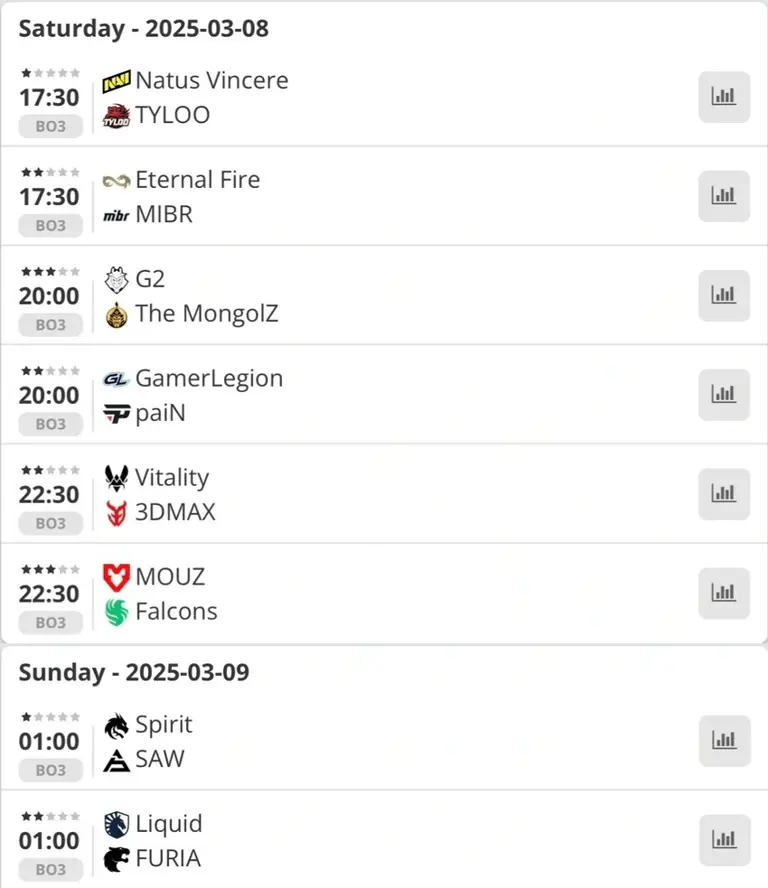768x888 pixels.
Task: View stats for Liquid vs FURIA
Action: (x=723, y=839)
